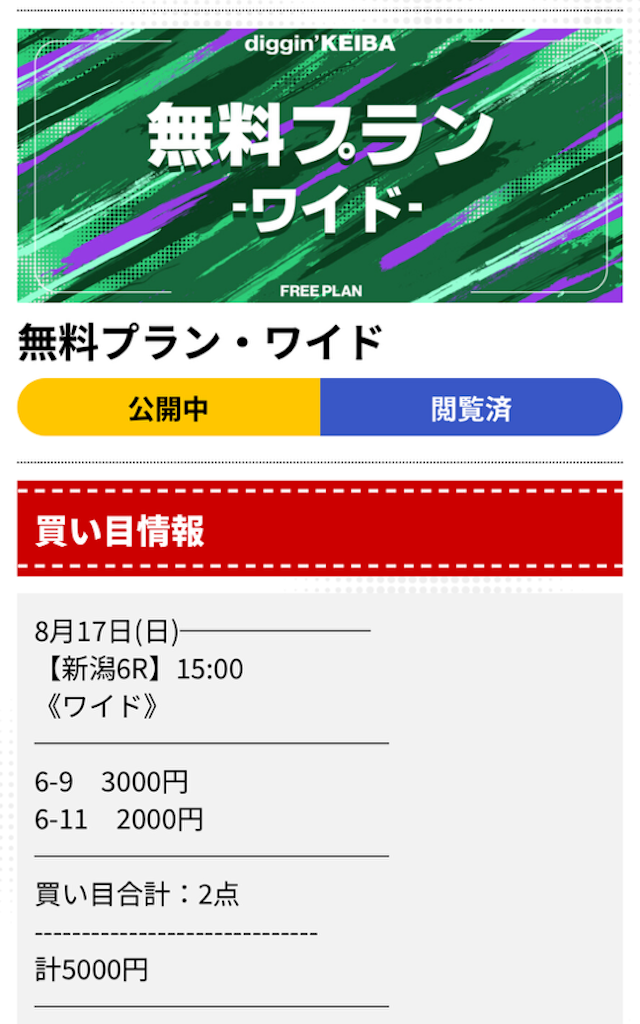Select the 閲覧済 segment
640x1024 pixels.
(x=471, y=408)
